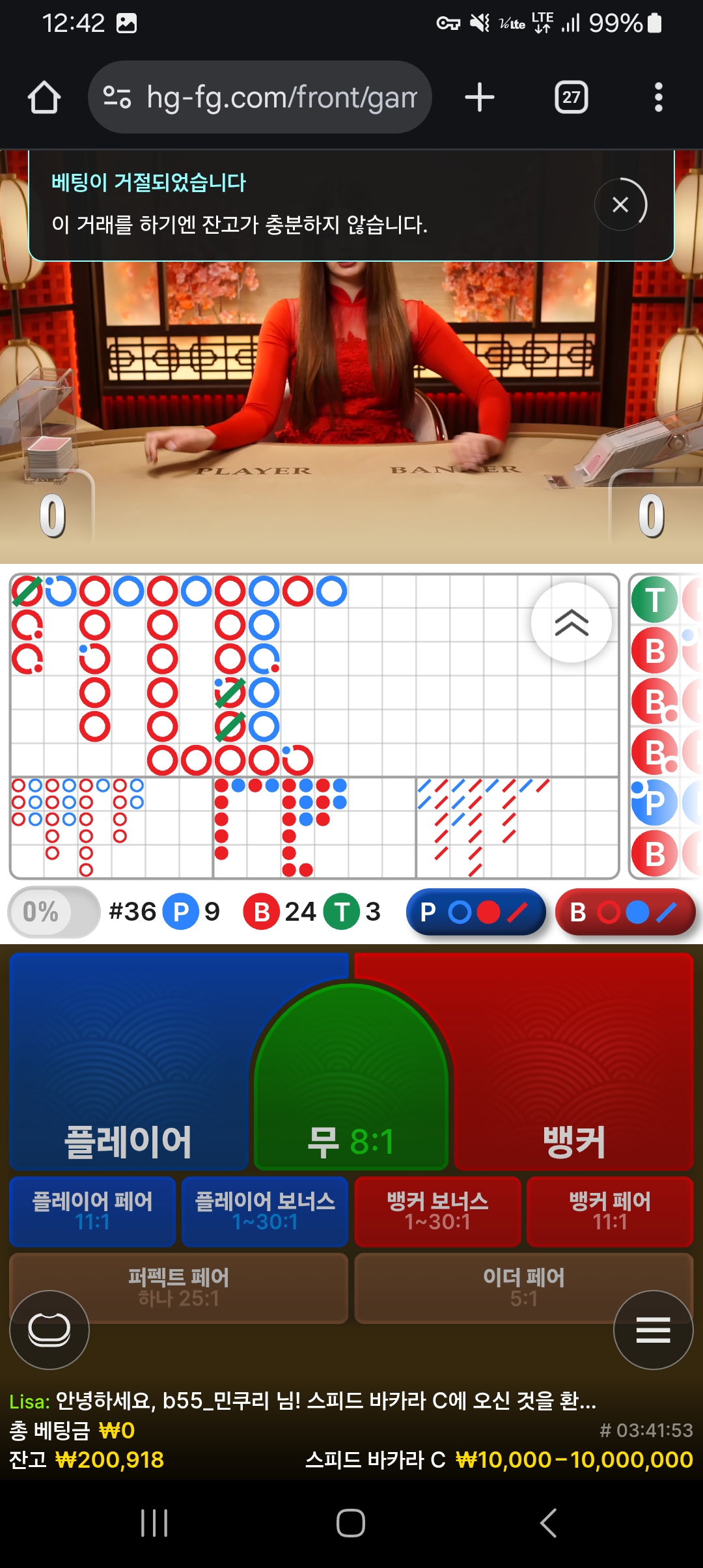The image size is (703, 1568).
Task: Open the browser overflow menu
Action: pos(659,98)
